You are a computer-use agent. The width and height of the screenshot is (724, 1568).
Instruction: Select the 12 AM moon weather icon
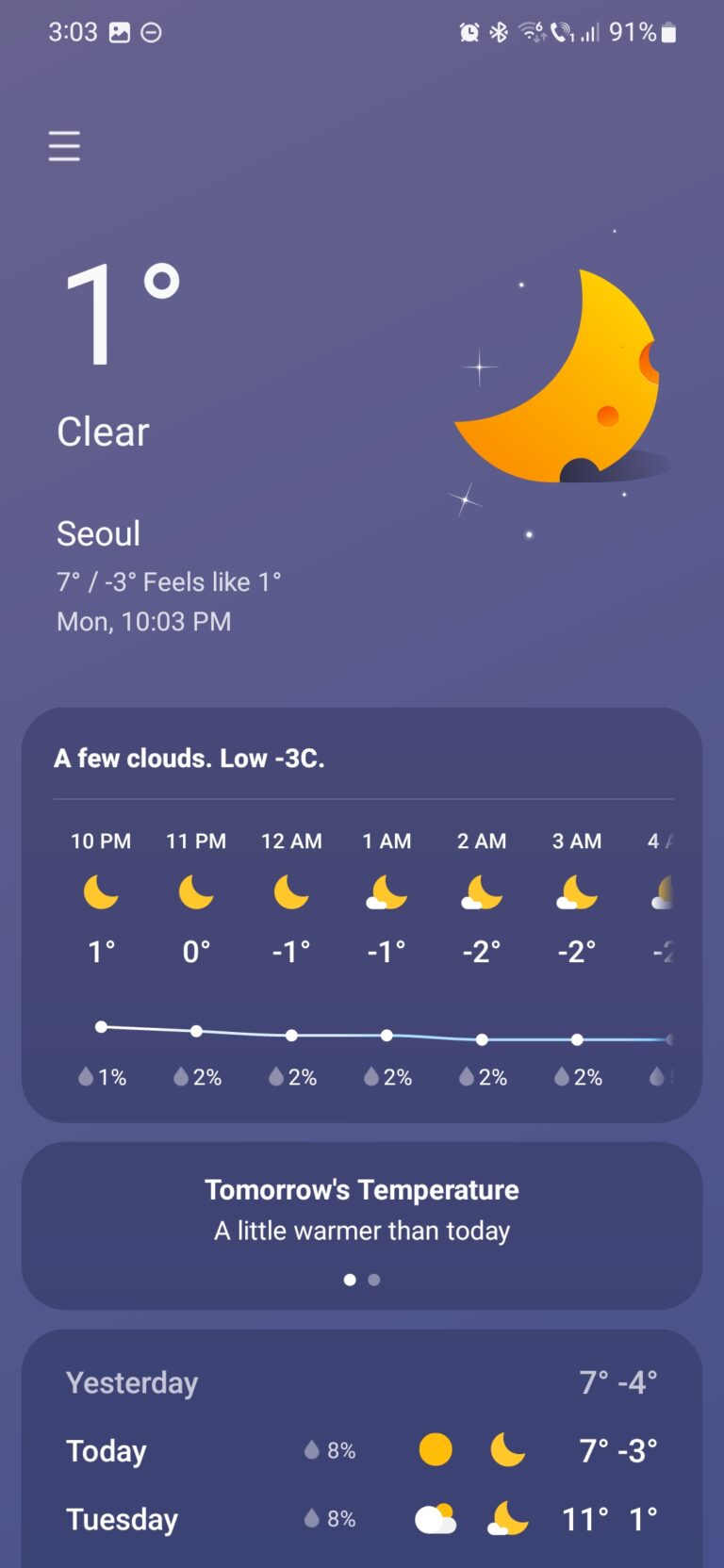coord(290,893)
